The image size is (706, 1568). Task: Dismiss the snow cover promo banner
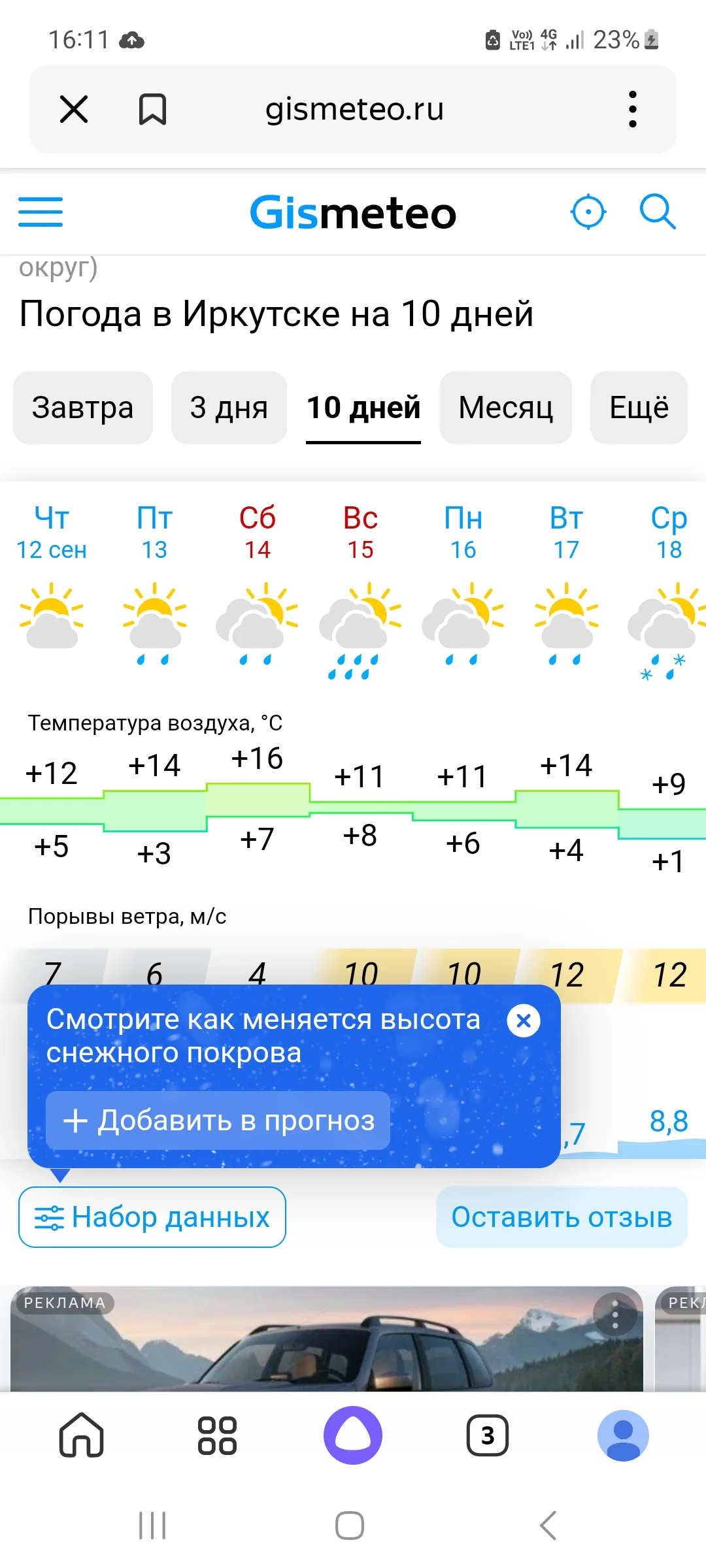pos(524,1021)
